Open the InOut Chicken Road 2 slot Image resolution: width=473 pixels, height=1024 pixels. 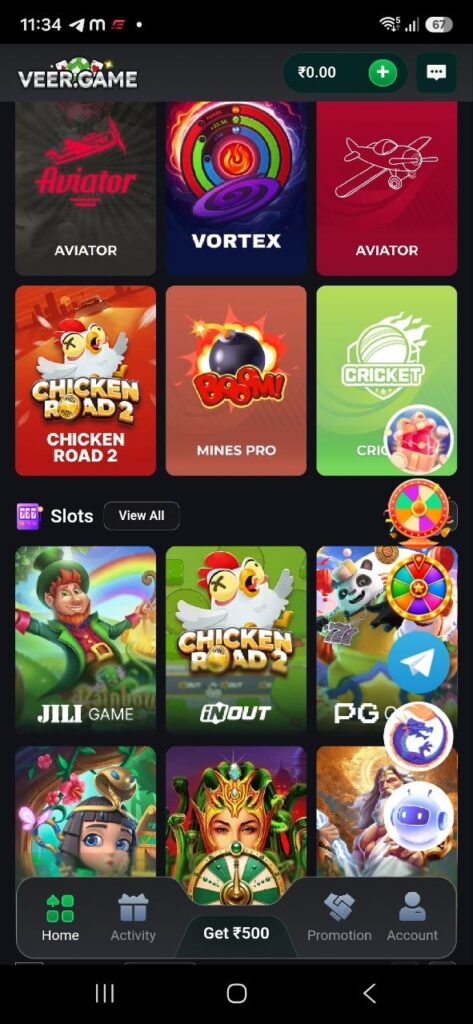click(236, 640)
